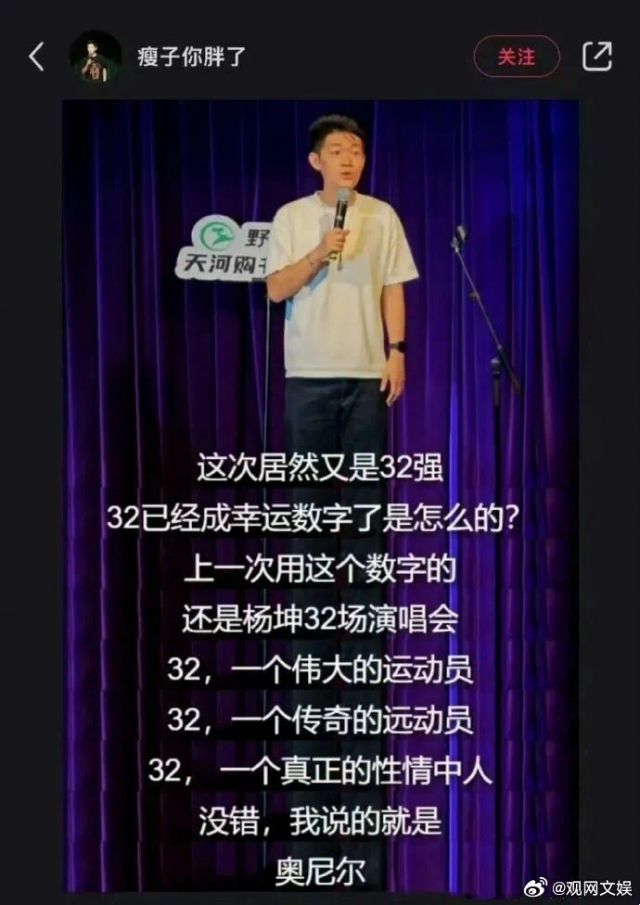Open username 瘦子你胖了 profile
640x905 pixels.
191,57
